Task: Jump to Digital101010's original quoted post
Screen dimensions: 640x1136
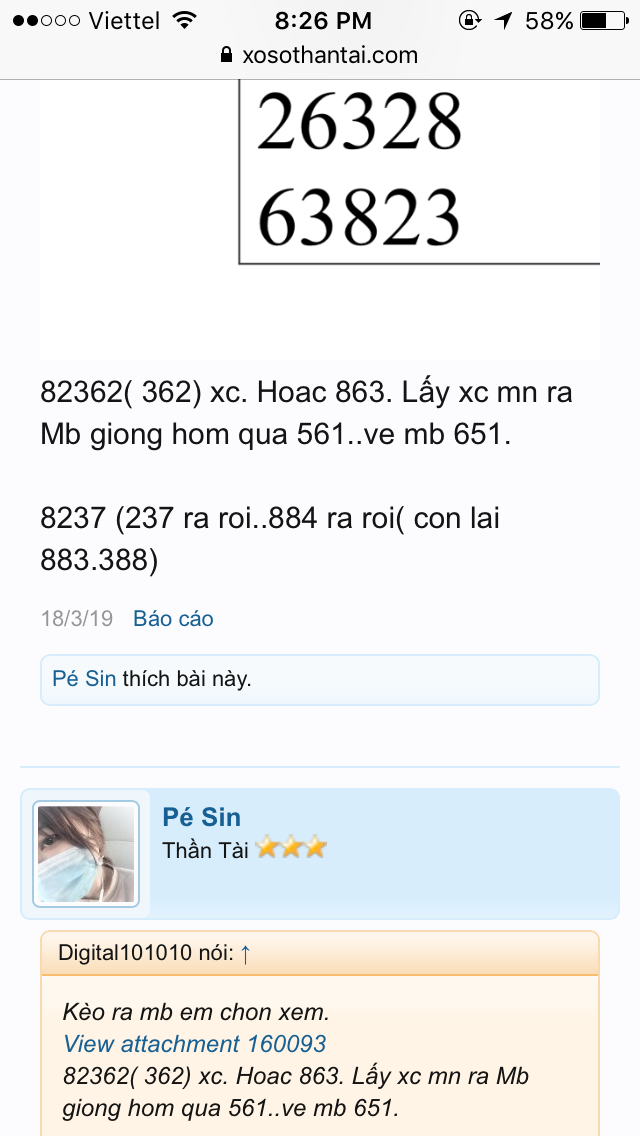Action: coord(246,954)
